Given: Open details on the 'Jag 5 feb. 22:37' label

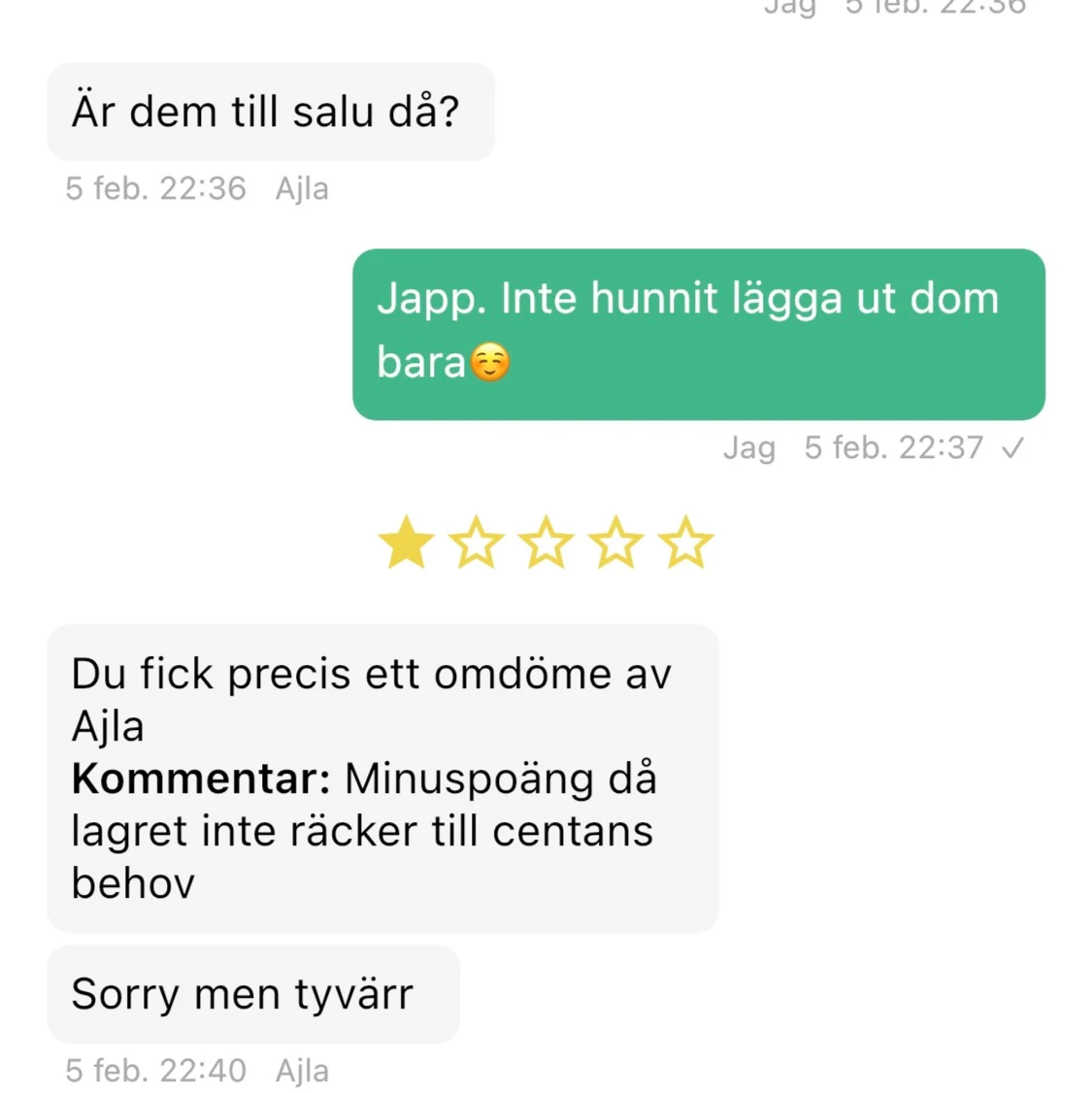Looking at the screenshot, I should [x=869, y=447].
